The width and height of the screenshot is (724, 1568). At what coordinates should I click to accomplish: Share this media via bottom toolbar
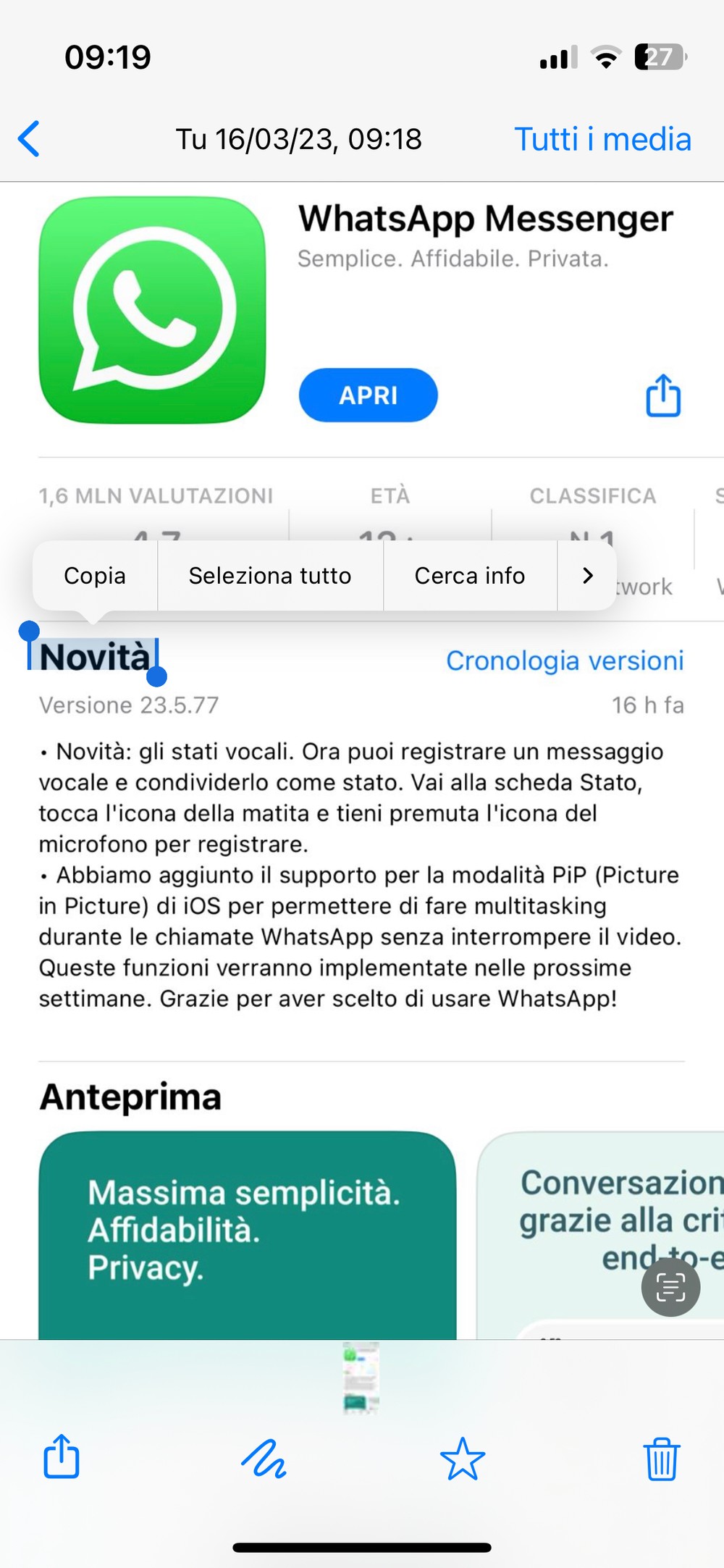point(62,1456)
